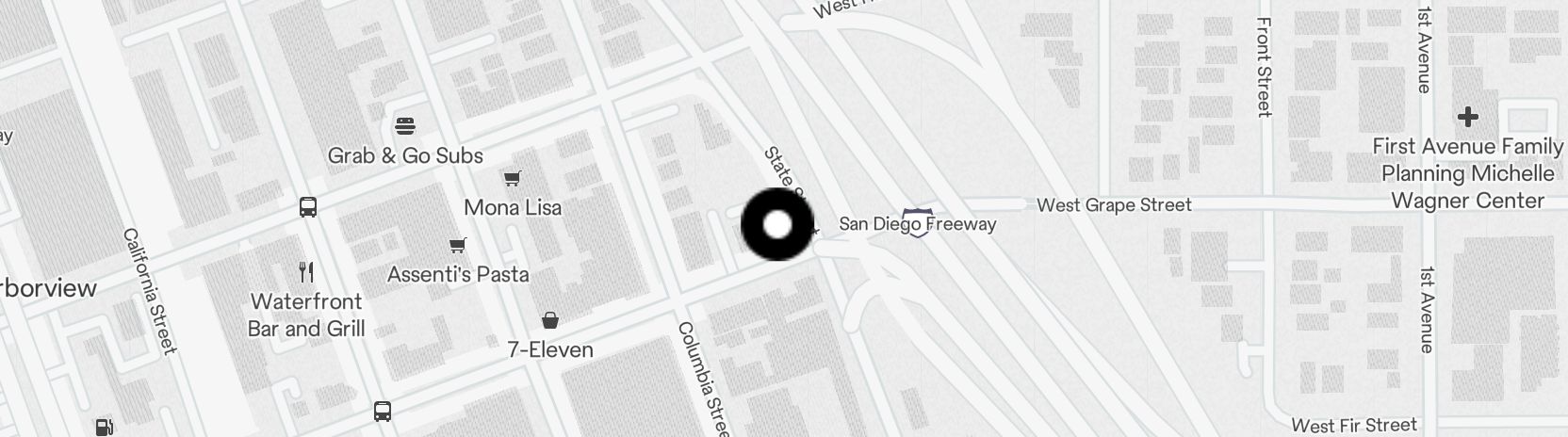The height and width of the screenshot is (437, 1568).
Task: Select Waterfront Bar and Grill marker
Action: (x=305, y=273)
